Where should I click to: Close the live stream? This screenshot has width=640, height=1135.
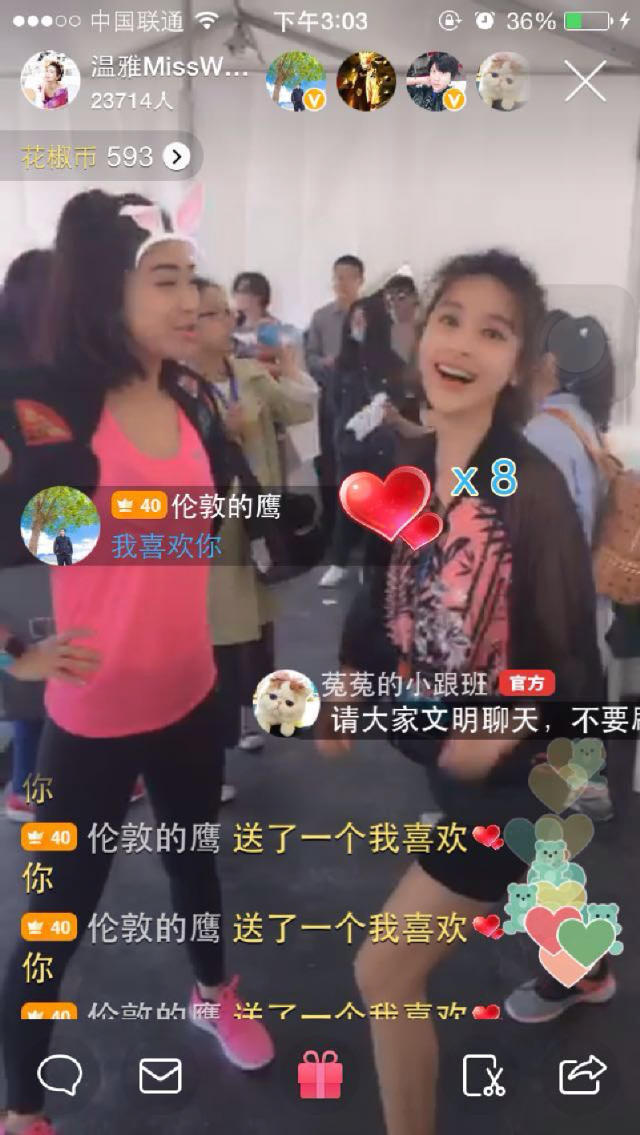(585, 82)
